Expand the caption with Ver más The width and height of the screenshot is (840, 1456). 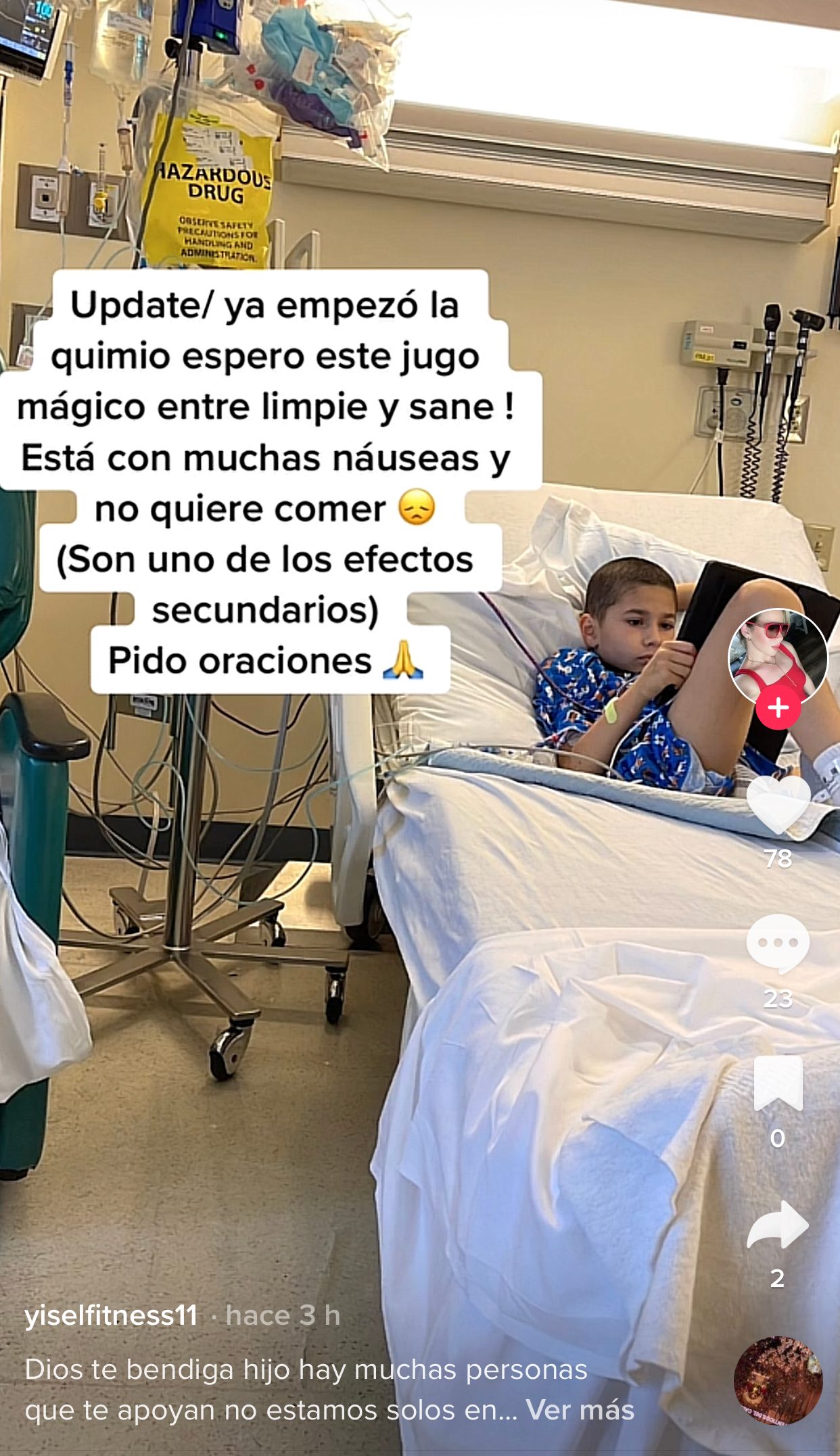580,1410
